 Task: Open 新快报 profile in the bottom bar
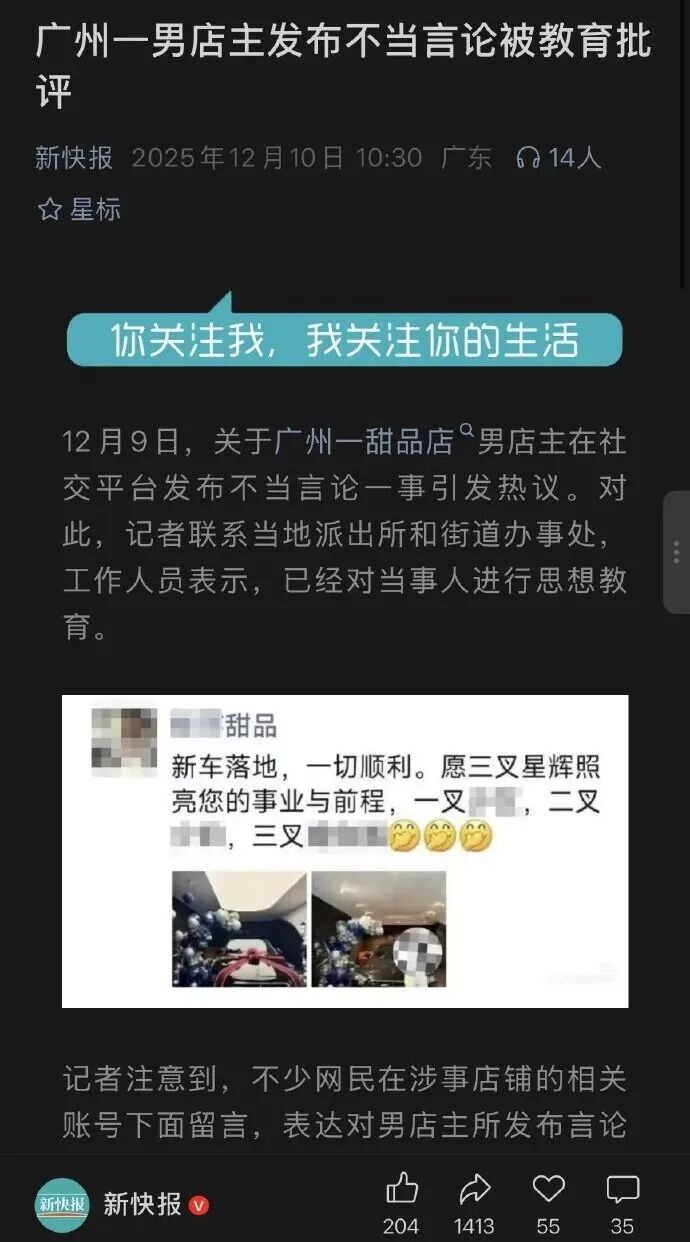coord(142,1204)
